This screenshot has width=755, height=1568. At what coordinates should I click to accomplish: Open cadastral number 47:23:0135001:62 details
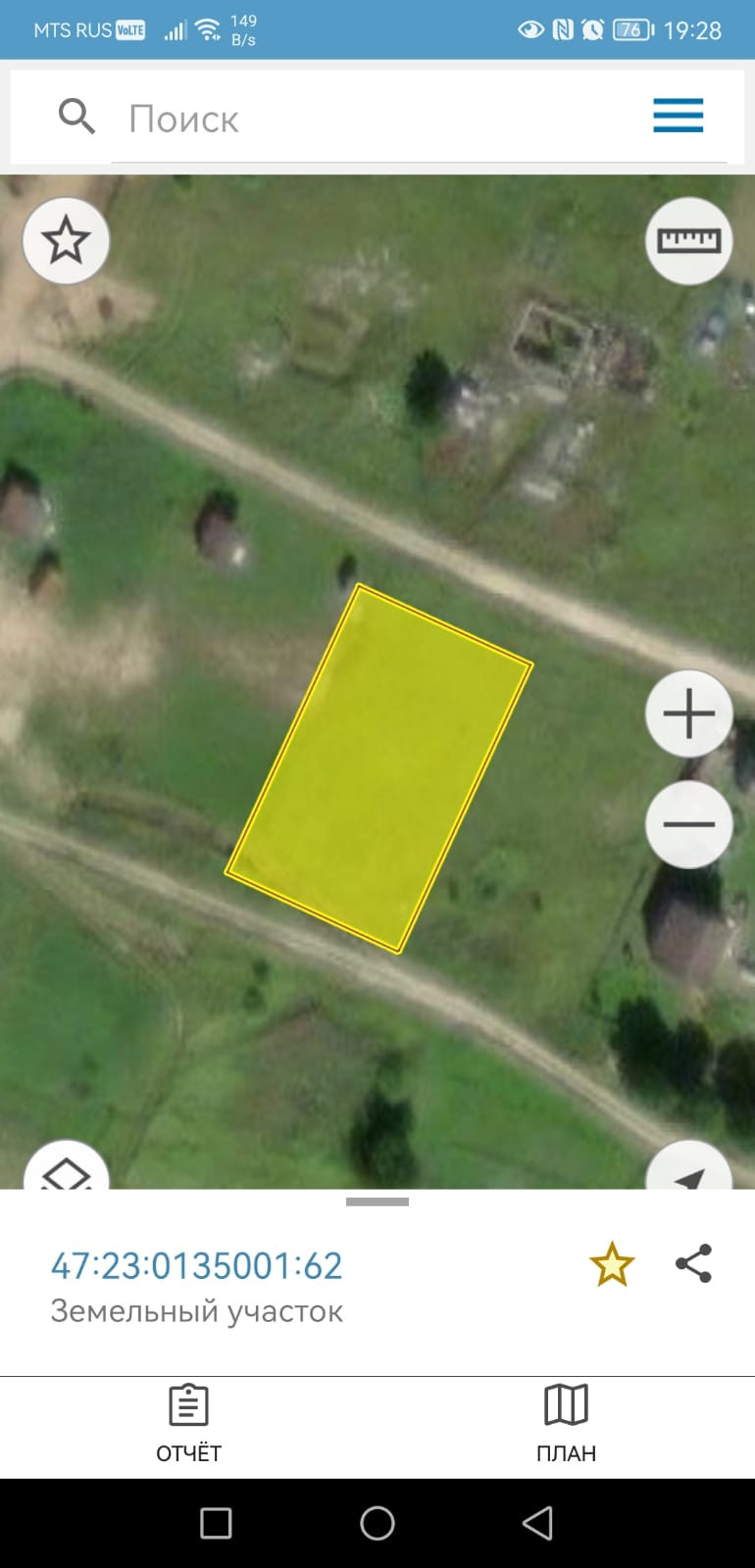196,1265
